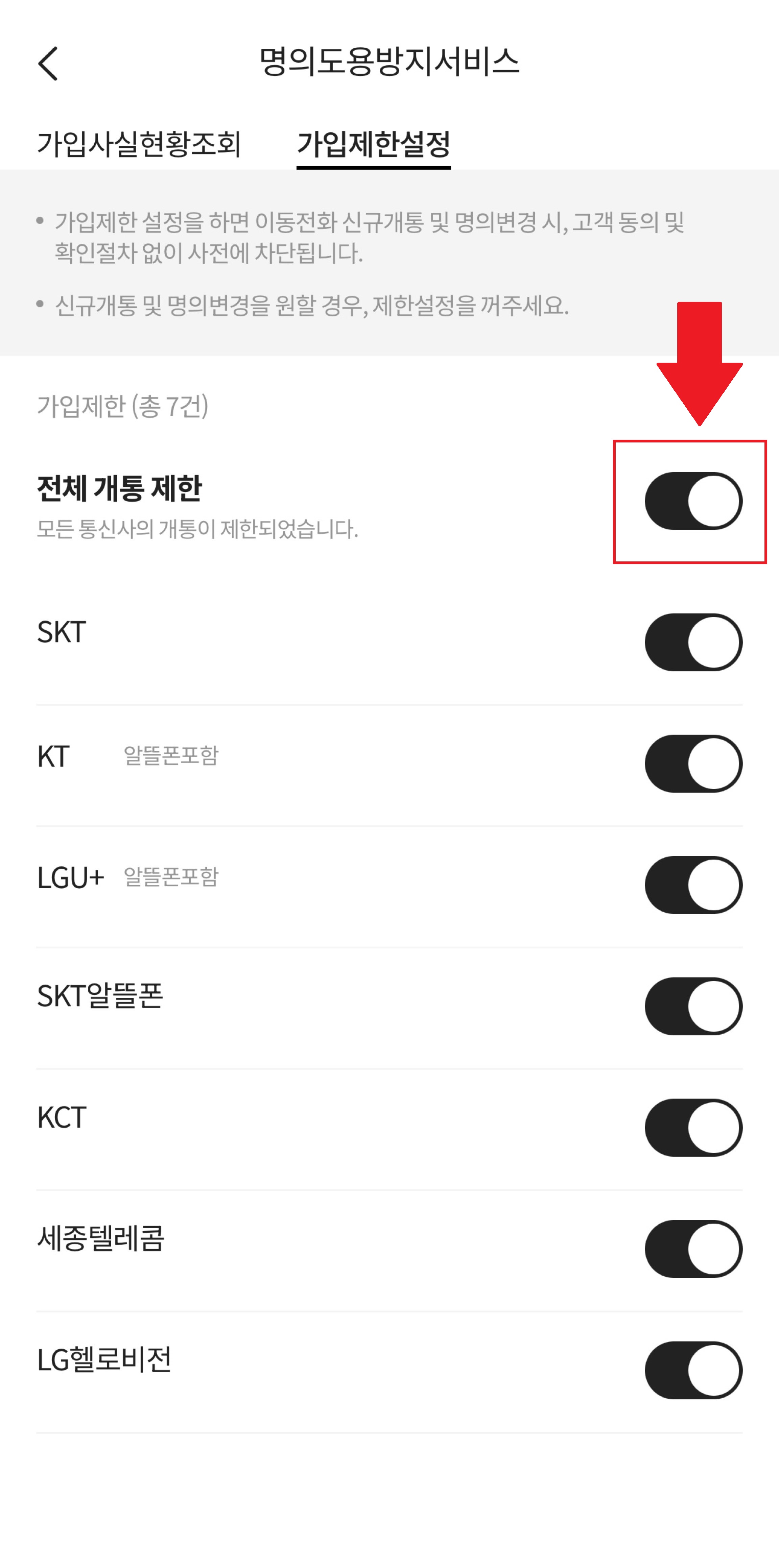Switch off SKT알뜰폰 restriction
The height and width of the screenshot is (1568, 779).
click(693, 1006)
